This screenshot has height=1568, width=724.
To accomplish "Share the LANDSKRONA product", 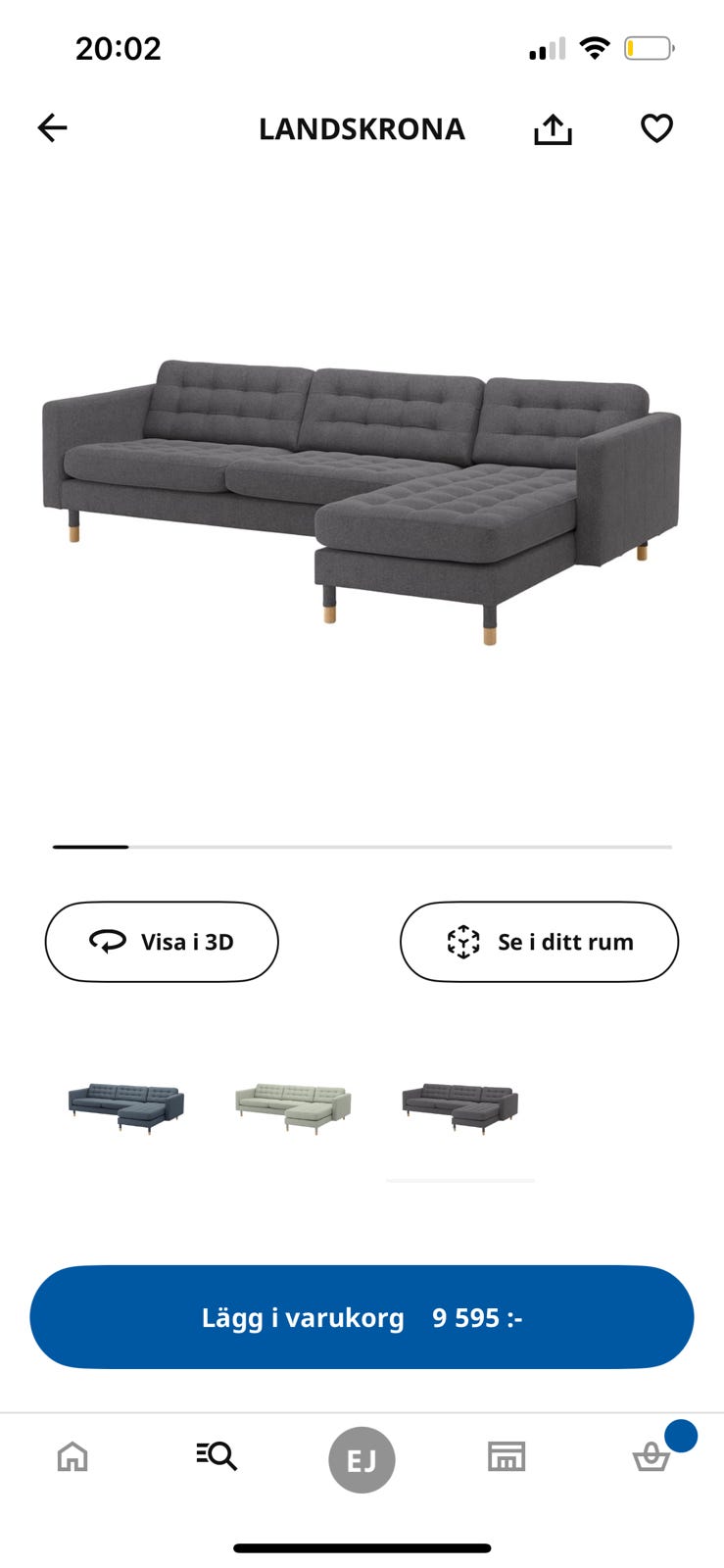I will click(553, 127).
